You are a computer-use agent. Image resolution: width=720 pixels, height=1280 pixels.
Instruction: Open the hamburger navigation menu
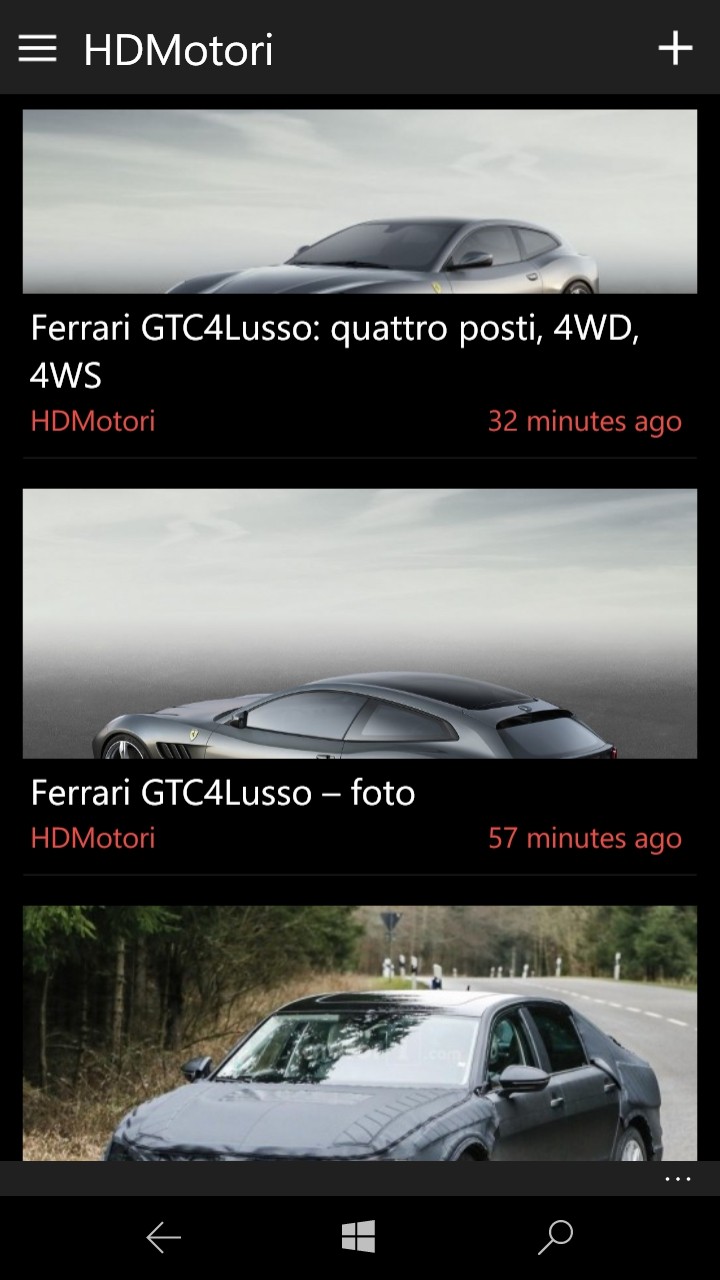(37, 48)
